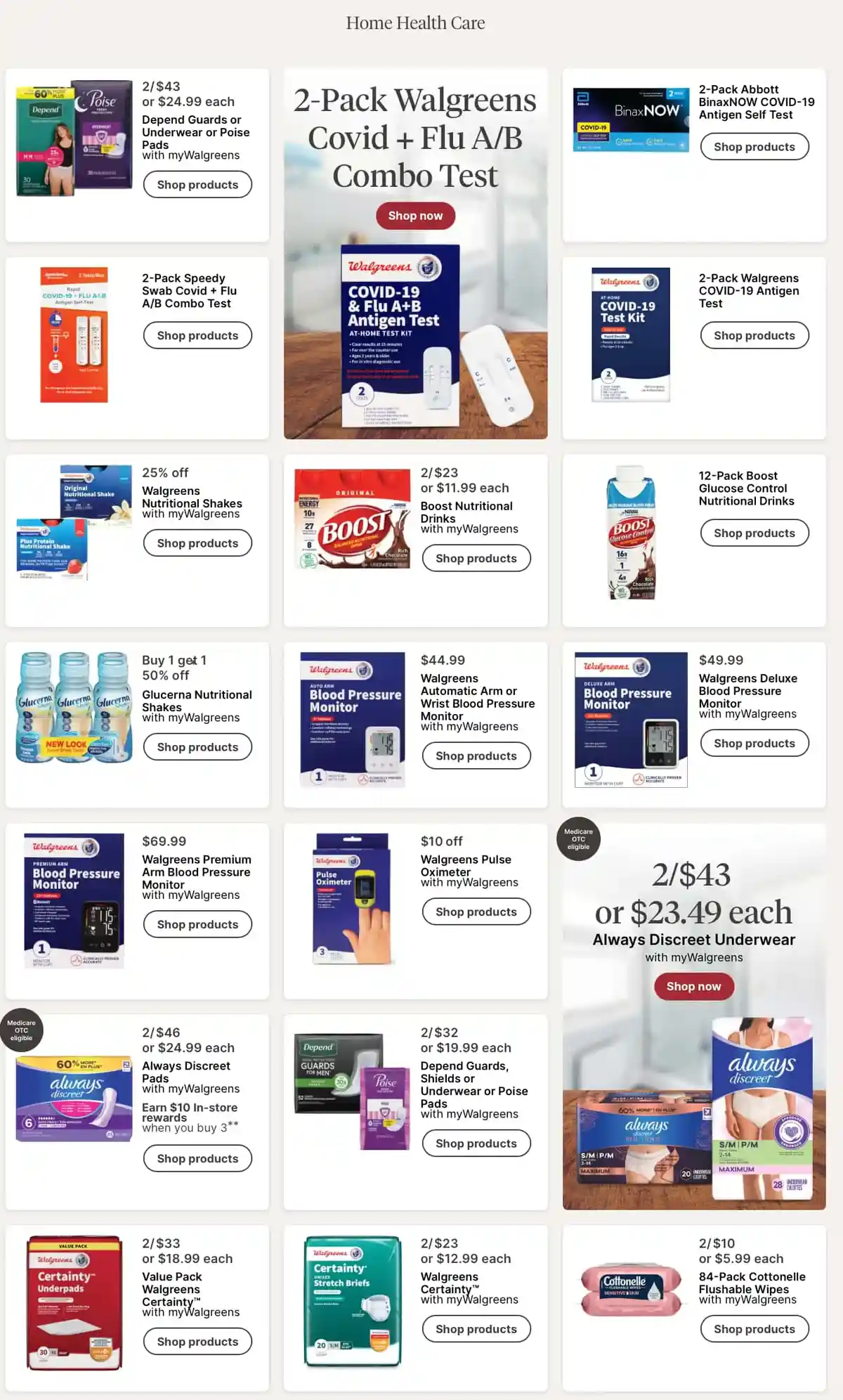Shop products for Premium Arm Blood Pressure Monitor
The image size is (843, 1400).
(197, 925)
